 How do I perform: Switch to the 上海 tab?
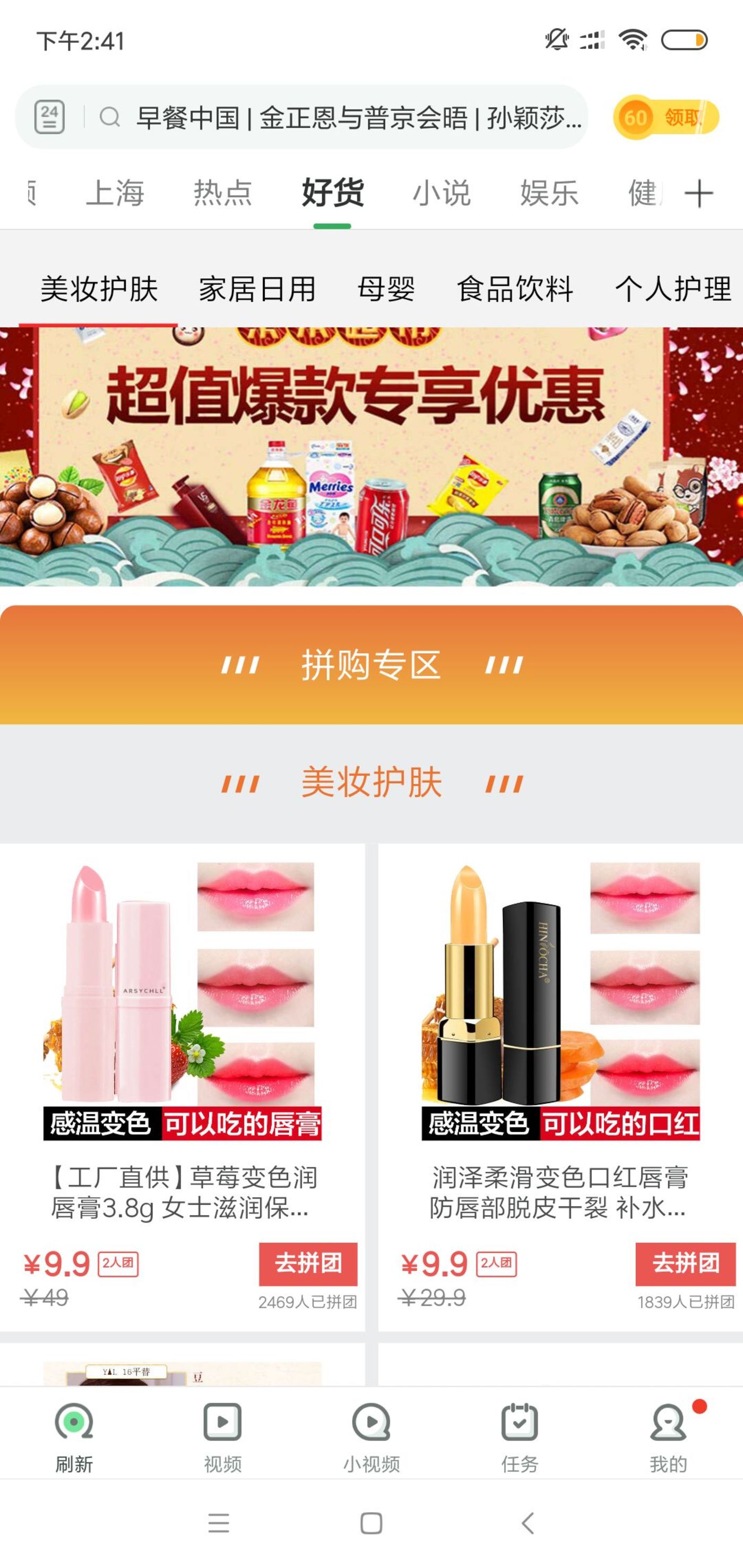point(115,193)
